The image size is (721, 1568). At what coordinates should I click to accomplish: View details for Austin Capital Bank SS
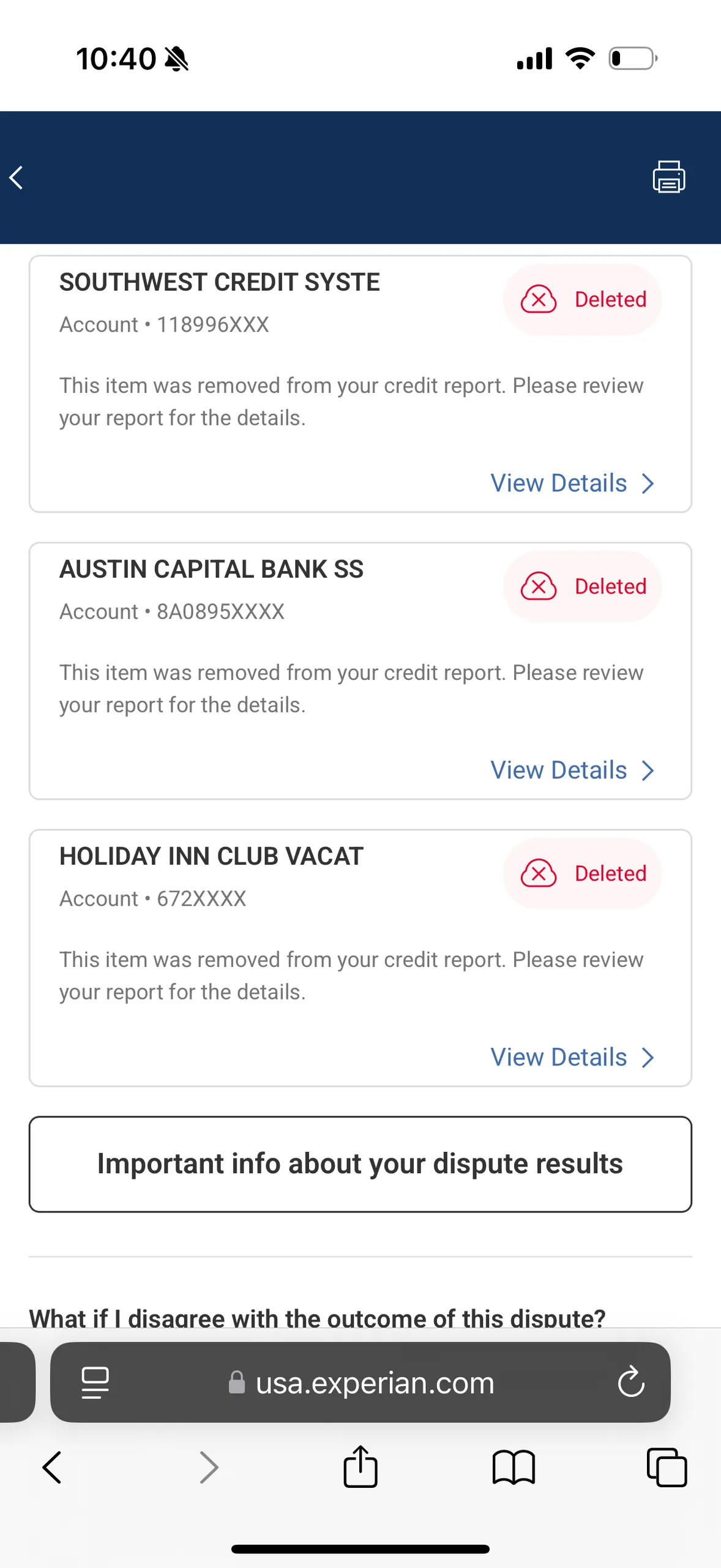point(572,770)
